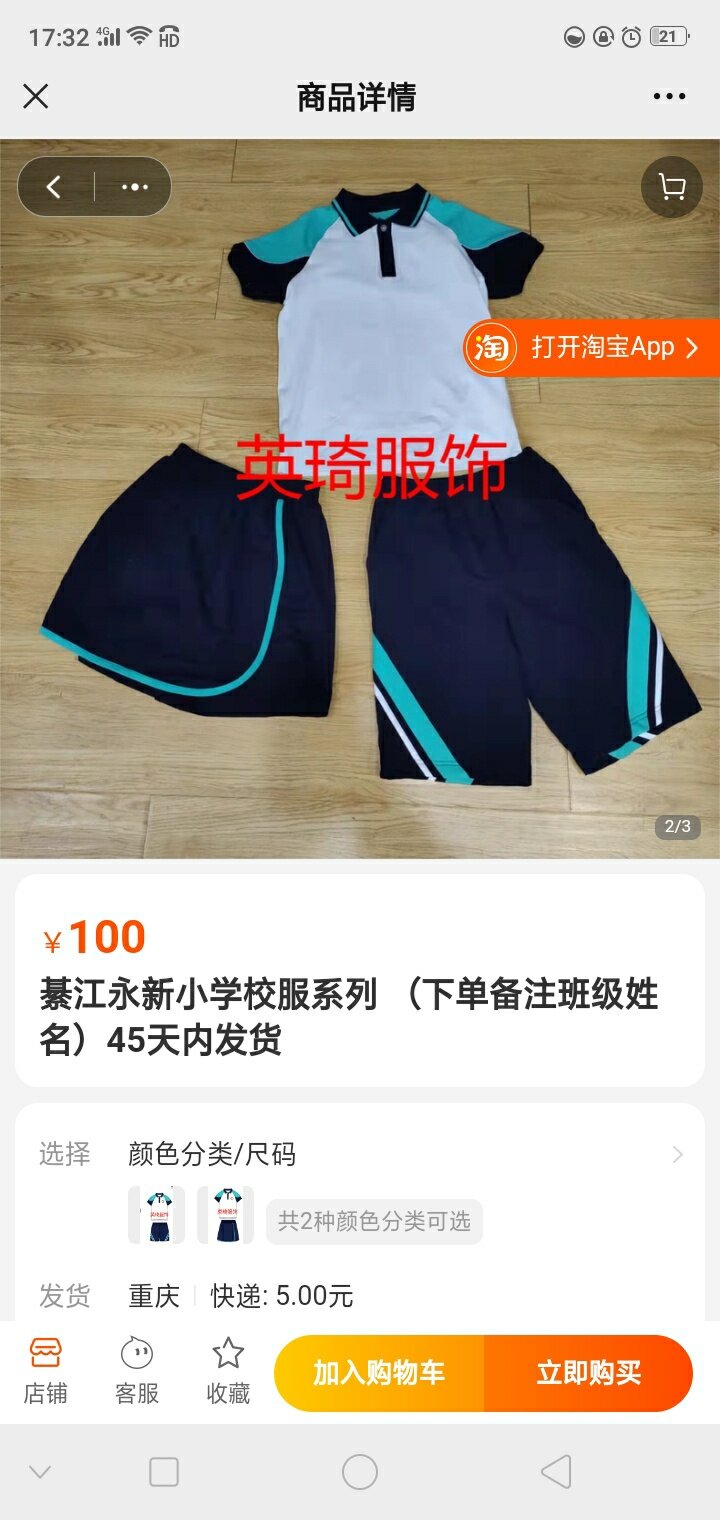Contact 客服 customer service
Viewport: 720px width, 1520px height.
(x=137, y=1372)
